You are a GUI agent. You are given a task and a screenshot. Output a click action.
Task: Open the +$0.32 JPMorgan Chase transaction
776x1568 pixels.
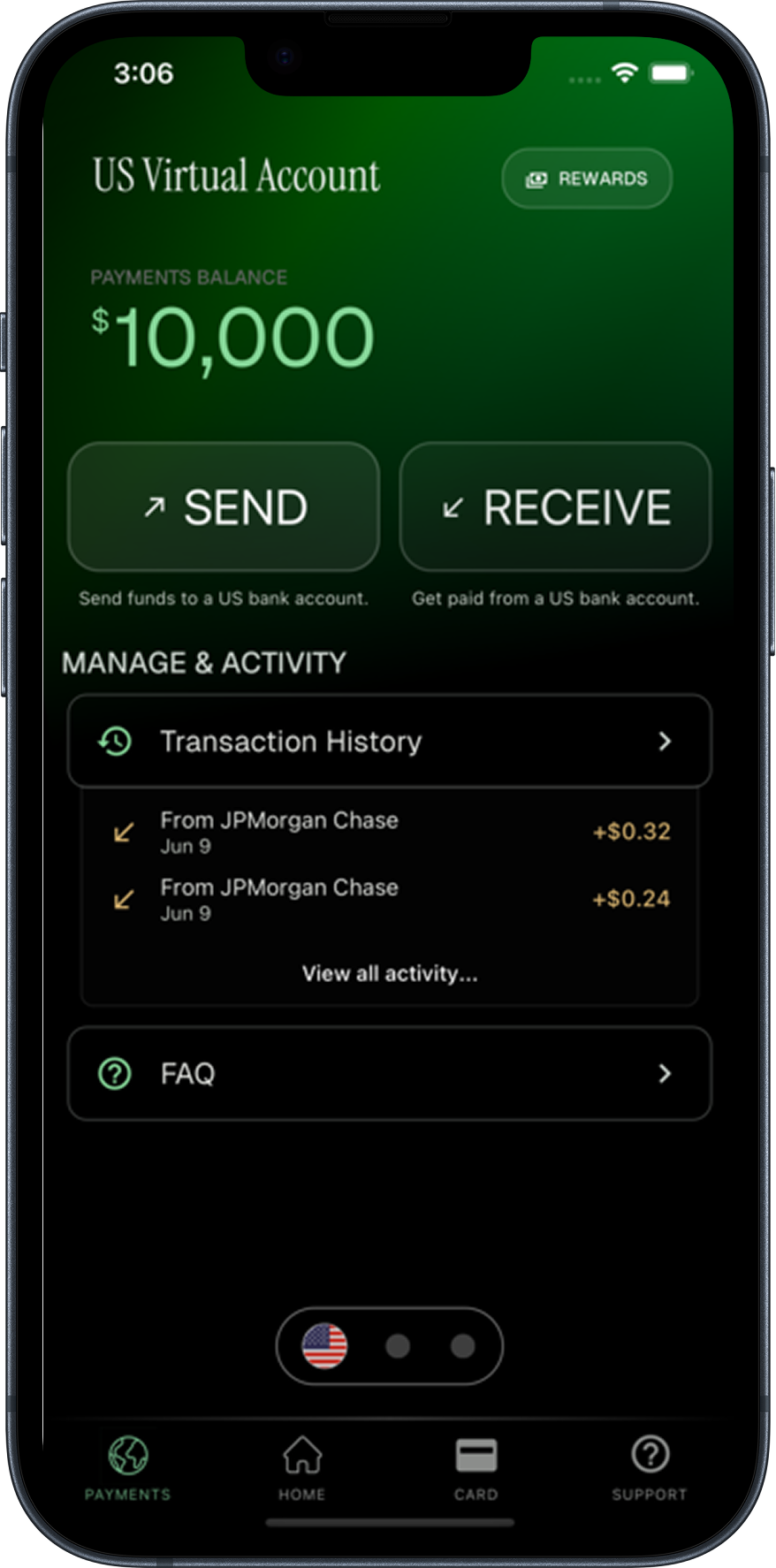click(389, 832)
